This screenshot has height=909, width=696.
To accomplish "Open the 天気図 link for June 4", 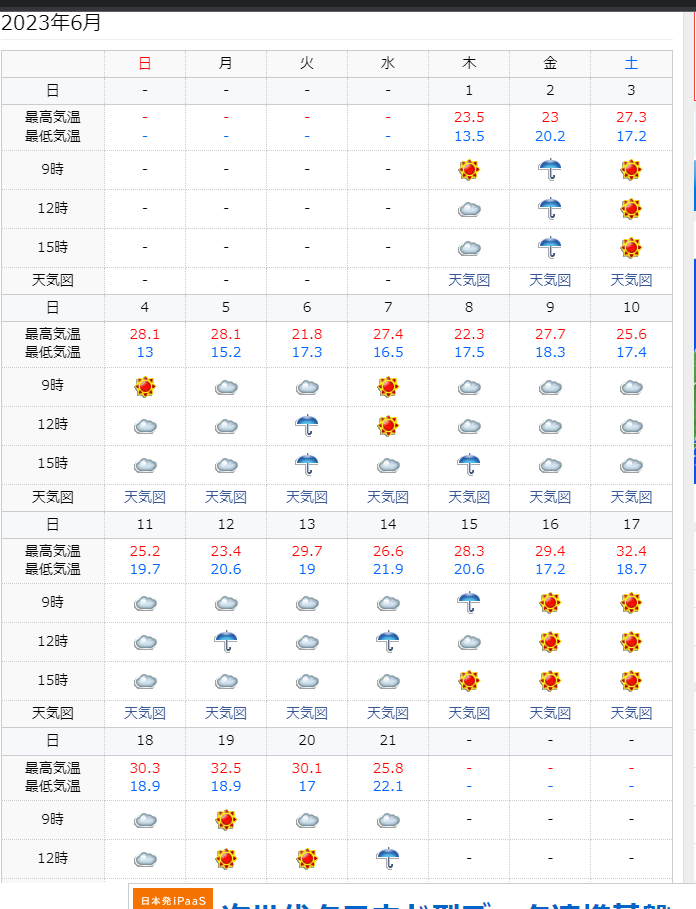I will tap(145, 497).
